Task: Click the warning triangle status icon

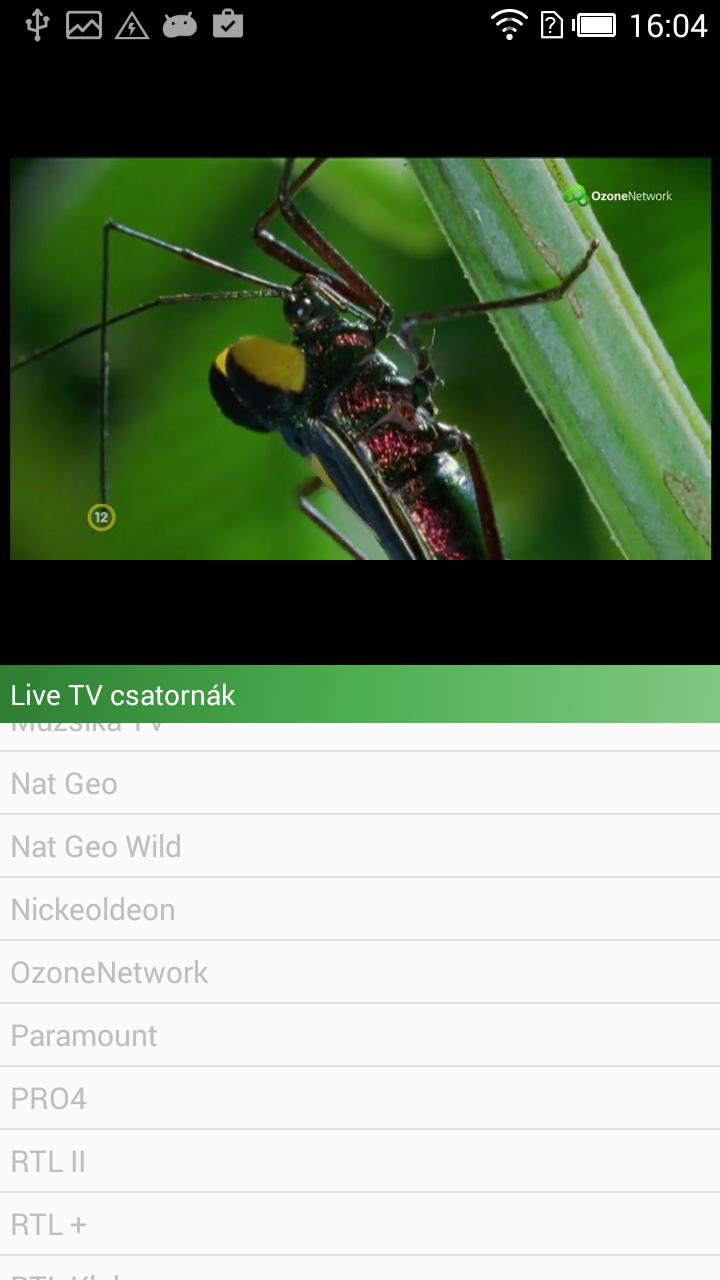Action: click(x=133, y=25)
